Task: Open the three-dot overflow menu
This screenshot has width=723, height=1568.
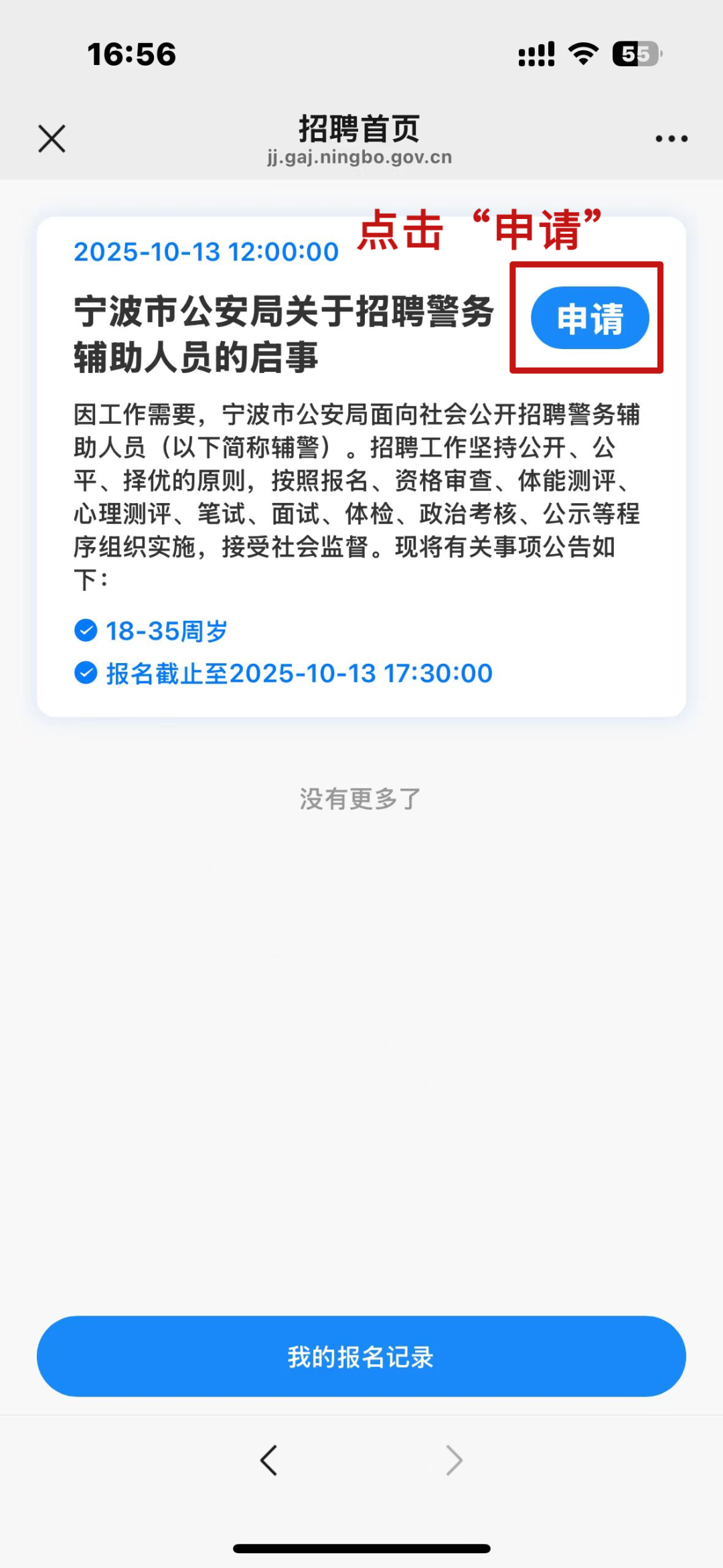Action: pos(671,139)
